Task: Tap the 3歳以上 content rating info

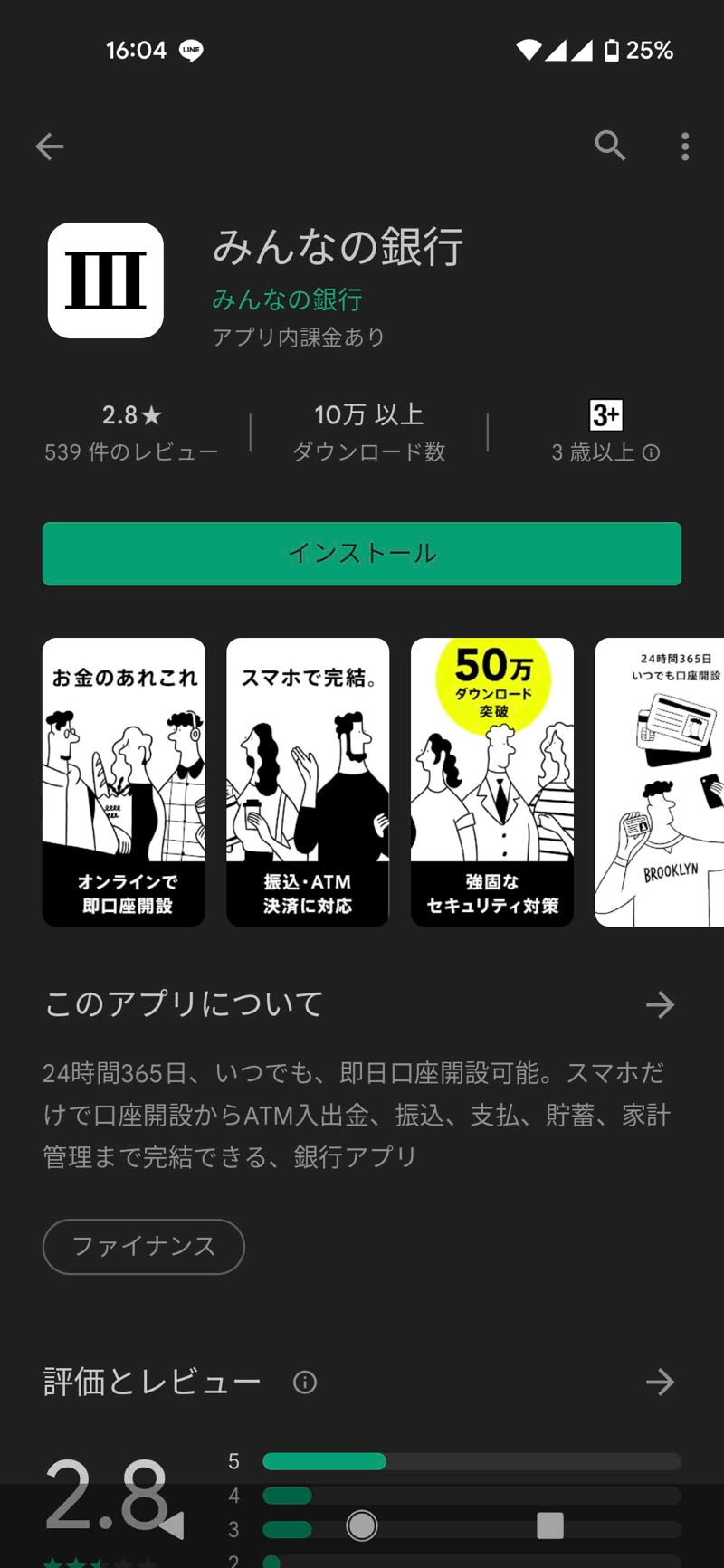Action: click(605, 432)
